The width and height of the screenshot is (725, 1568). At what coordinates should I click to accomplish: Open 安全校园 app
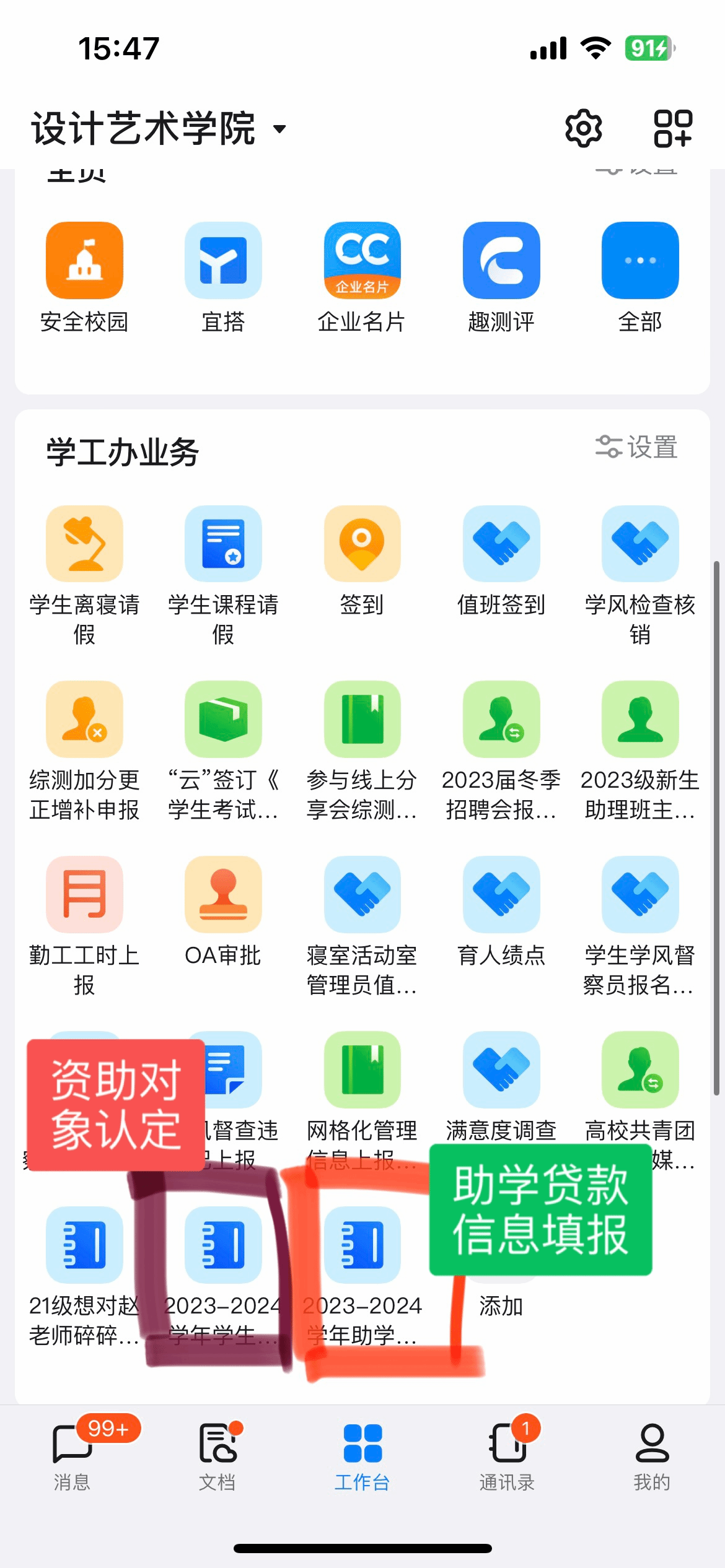point(84,261)
